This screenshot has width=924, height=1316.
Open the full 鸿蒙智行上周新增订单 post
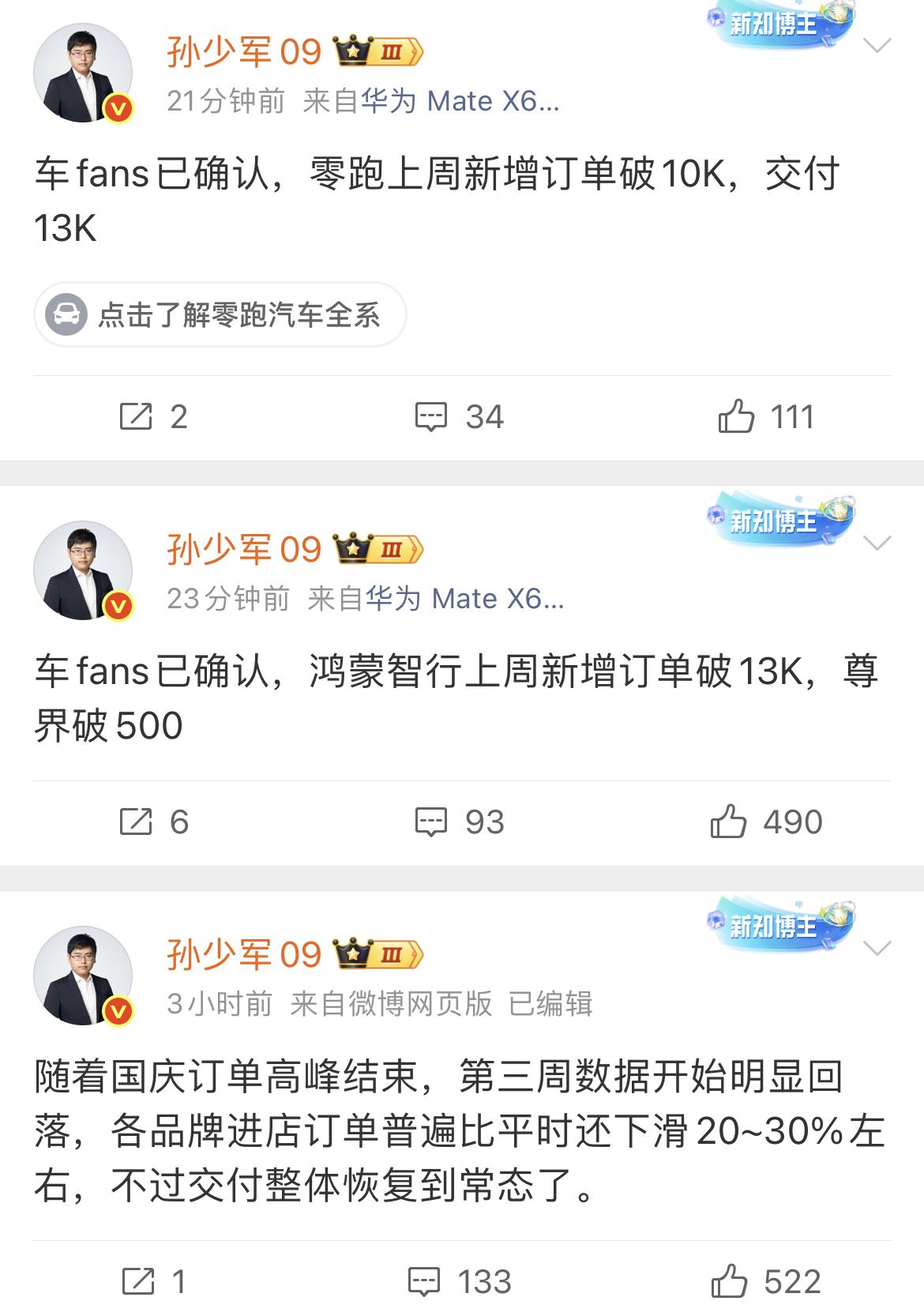click(x=455, y=698)
